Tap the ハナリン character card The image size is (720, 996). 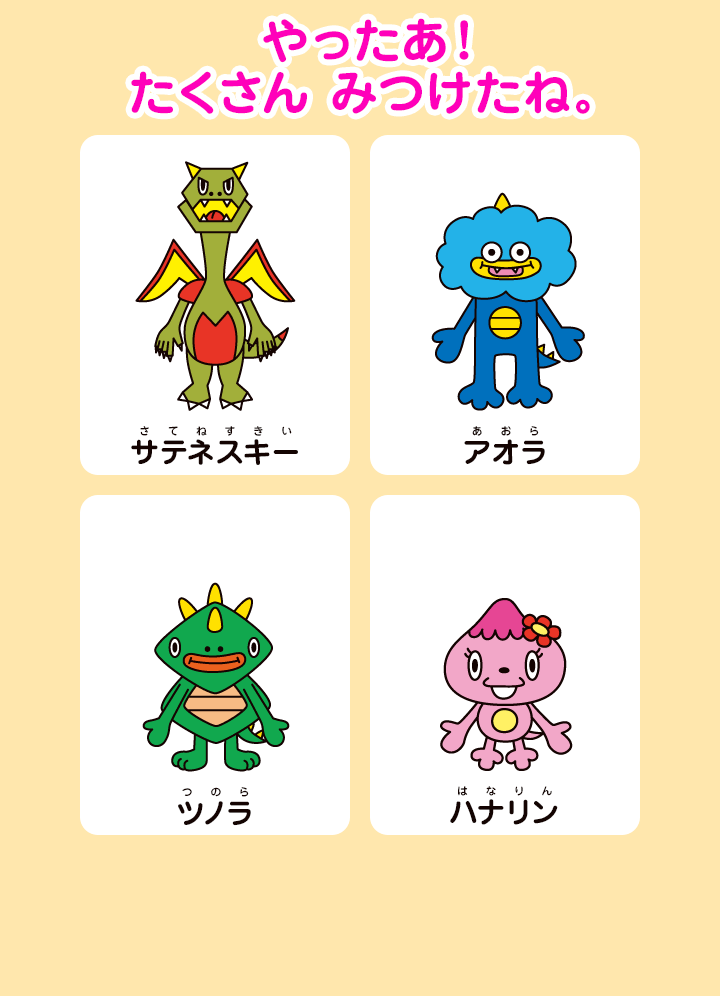coord(505,665)
